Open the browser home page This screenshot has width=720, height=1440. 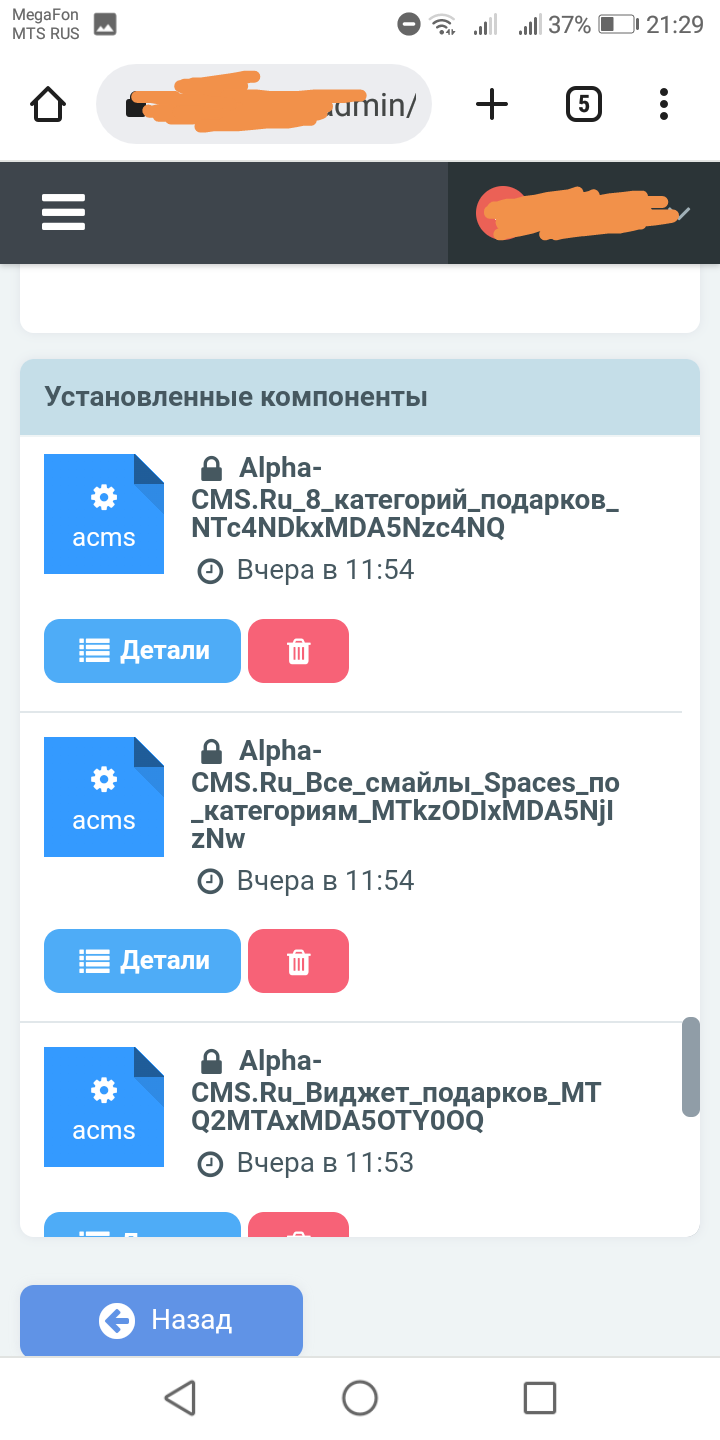(x=48, y=104)
